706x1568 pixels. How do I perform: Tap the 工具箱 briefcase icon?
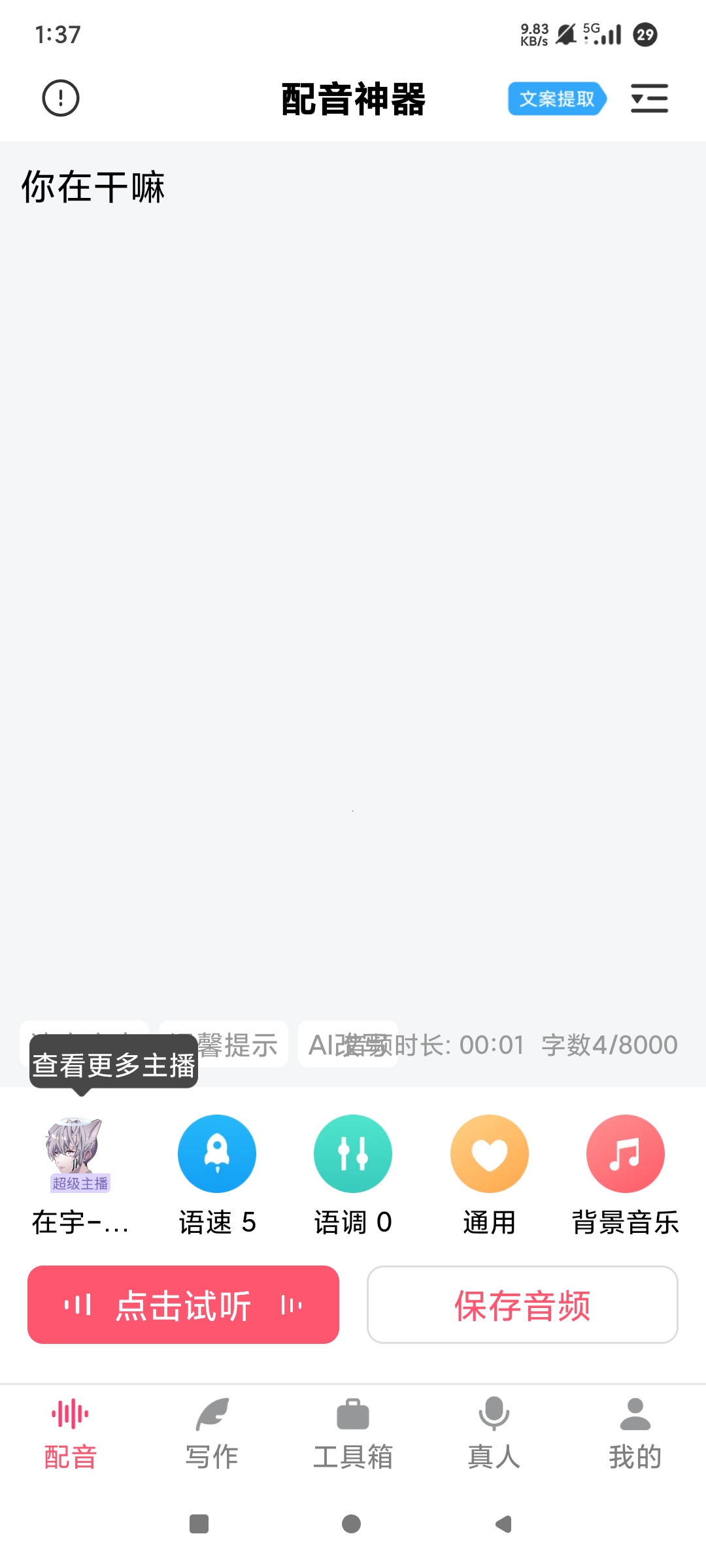353,1437
